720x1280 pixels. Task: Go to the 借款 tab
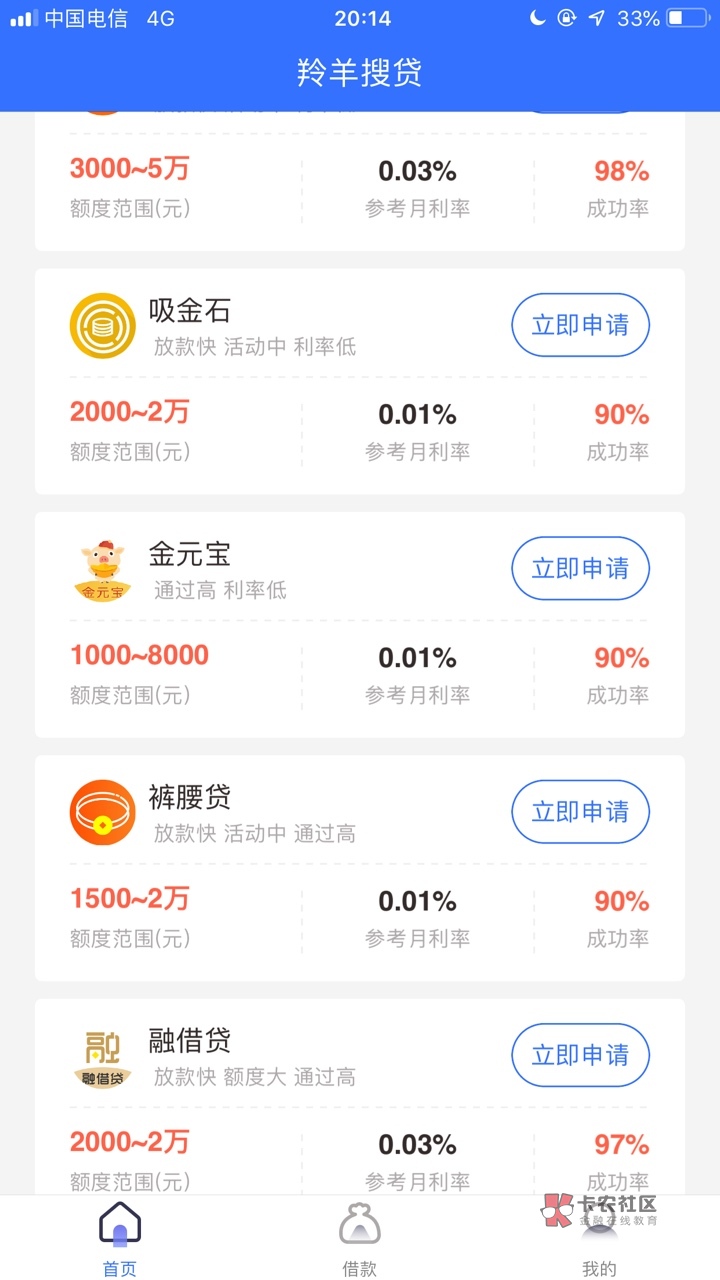[360, 1240]
